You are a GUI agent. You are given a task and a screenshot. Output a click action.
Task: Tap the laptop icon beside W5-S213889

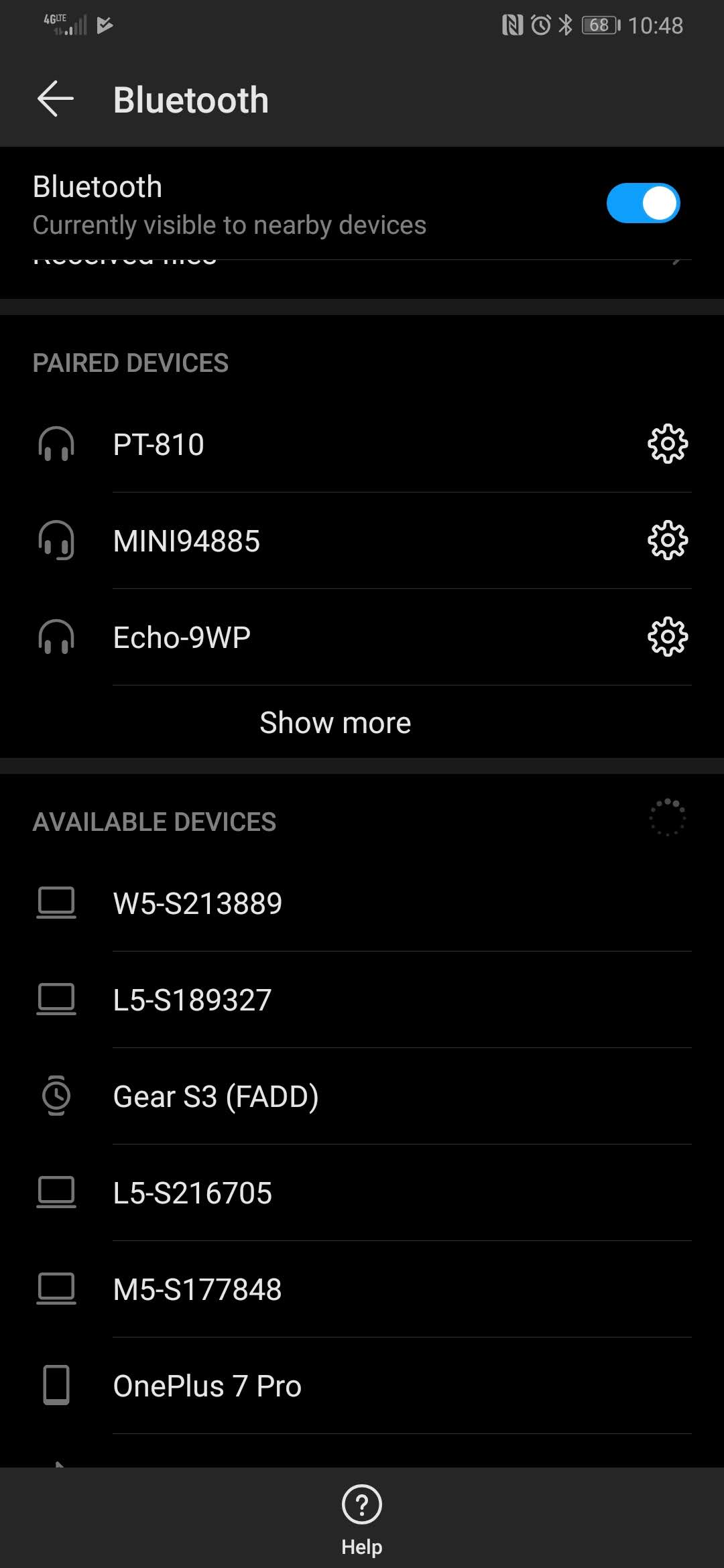pos(57,902)
